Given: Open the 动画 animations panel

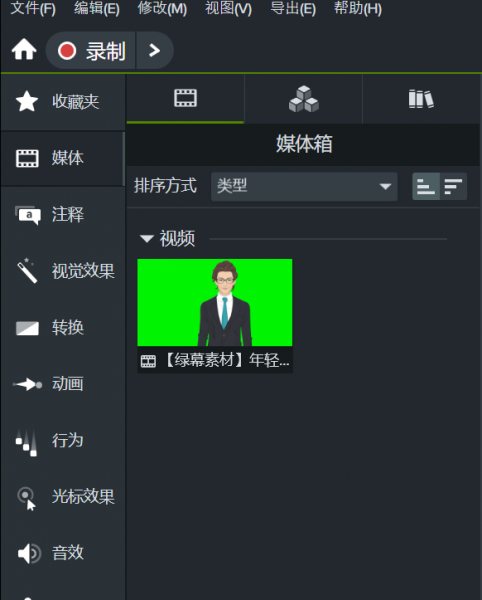Looking at the screenshot, I should coord(63,384).
